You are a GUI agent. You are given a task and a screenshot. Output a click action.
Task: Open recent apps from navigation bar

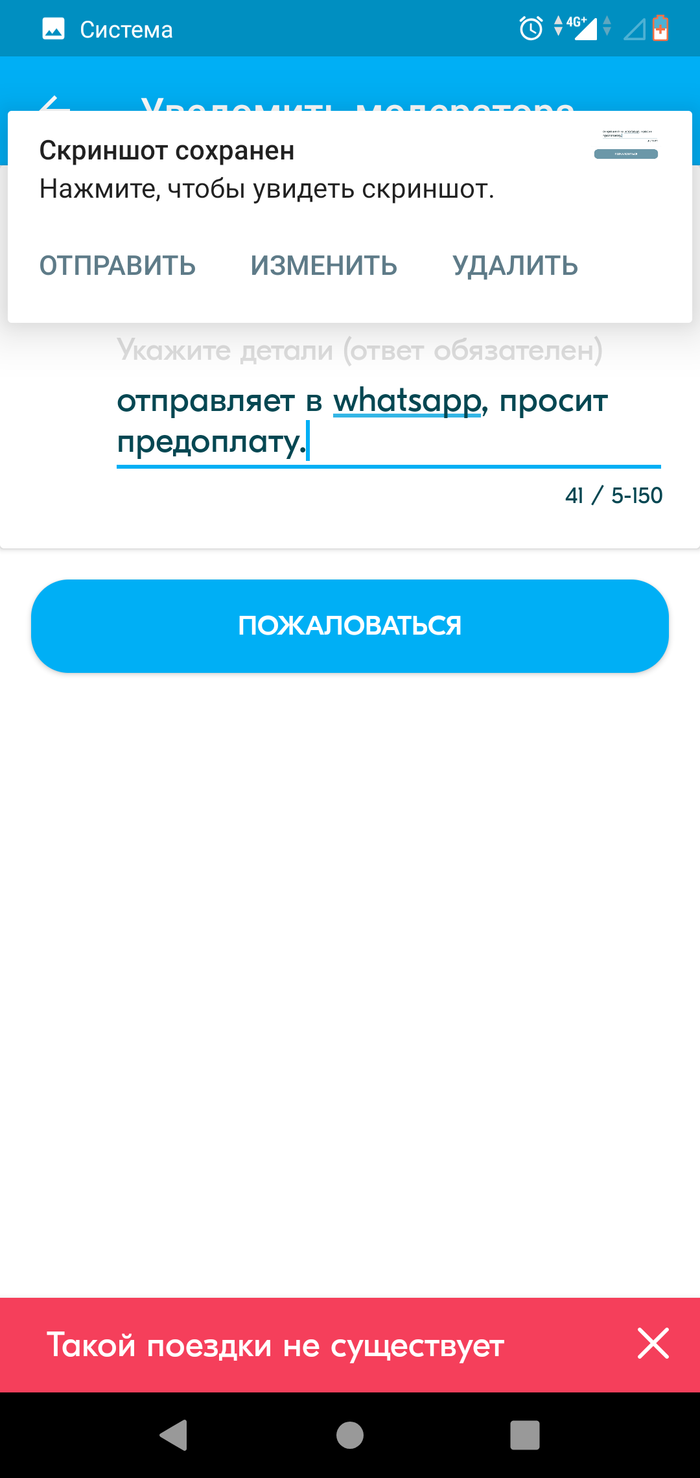pyautogui.click(x=524, y=1435)
